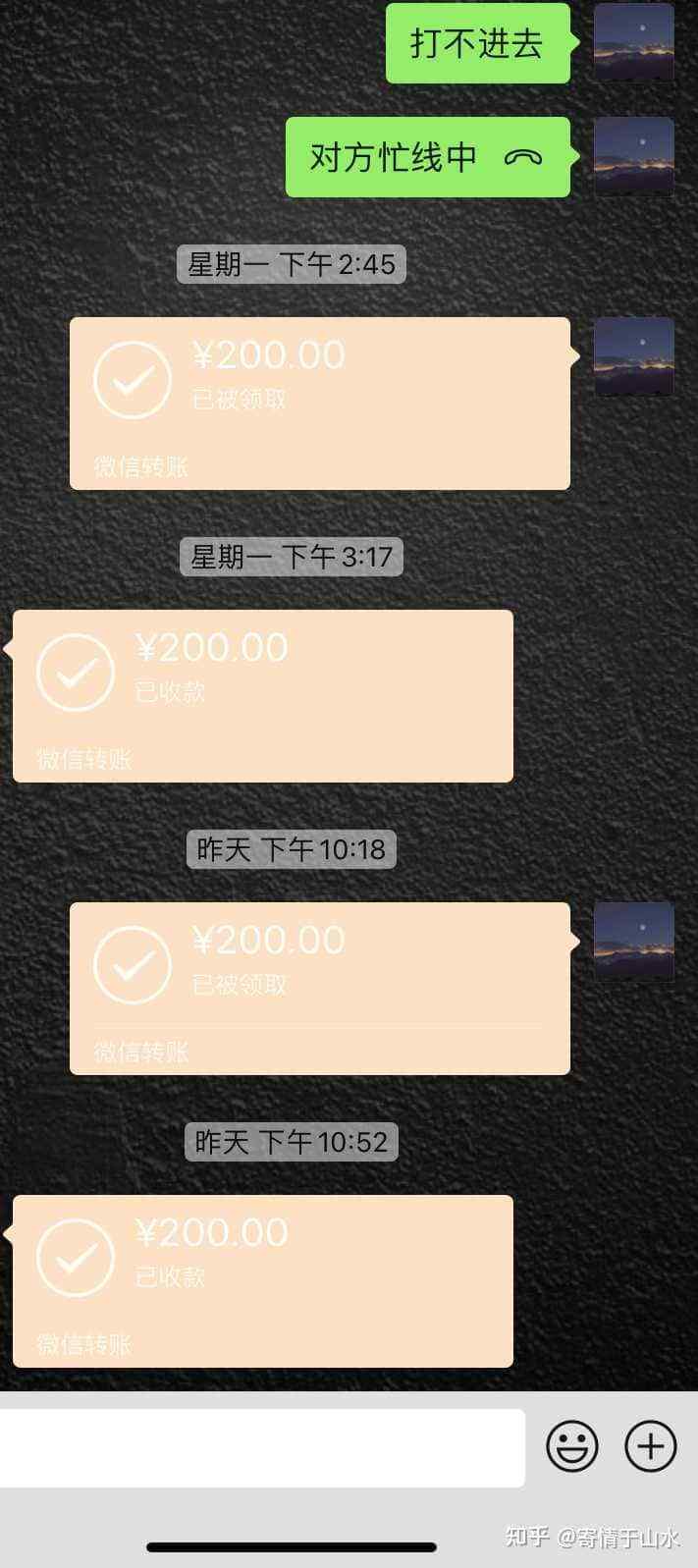Open the plus attachments menu
The height and width of the screenshot is (1568, 698).
(x=651, y=1446)
